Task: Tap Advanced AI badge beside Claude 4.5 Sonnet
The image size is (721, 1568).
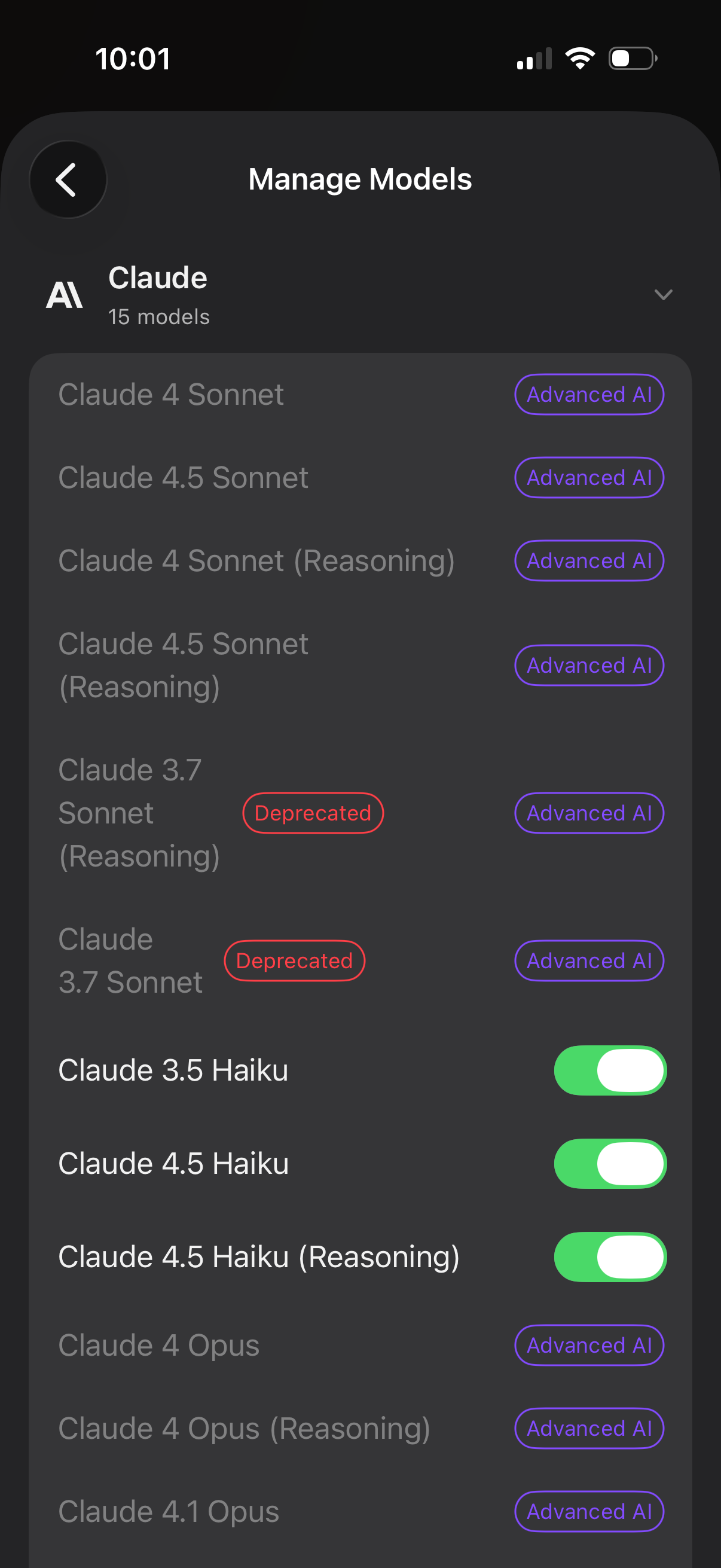Action: coord(588,478)
